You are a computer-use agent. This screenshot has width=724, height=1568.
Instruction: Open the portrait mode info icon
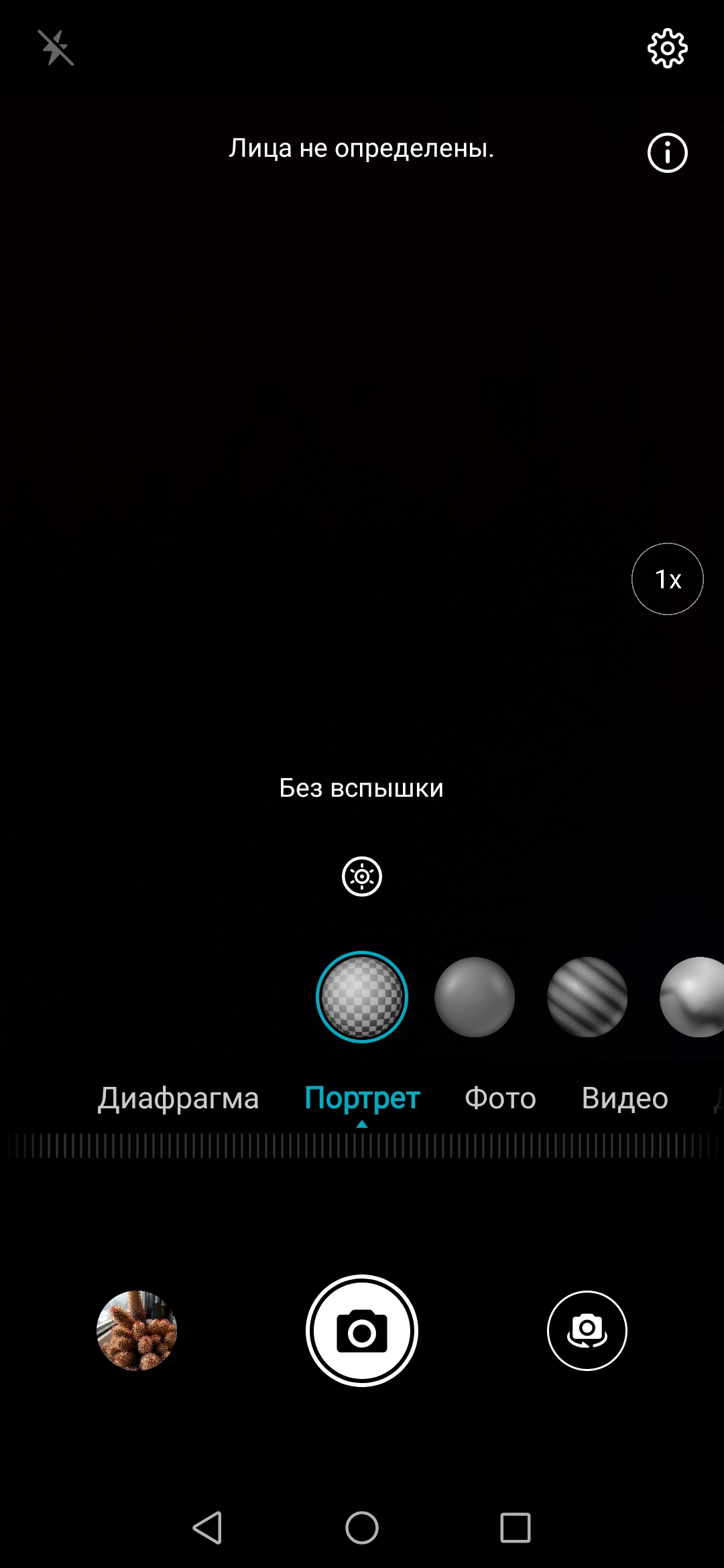(667, 153)
